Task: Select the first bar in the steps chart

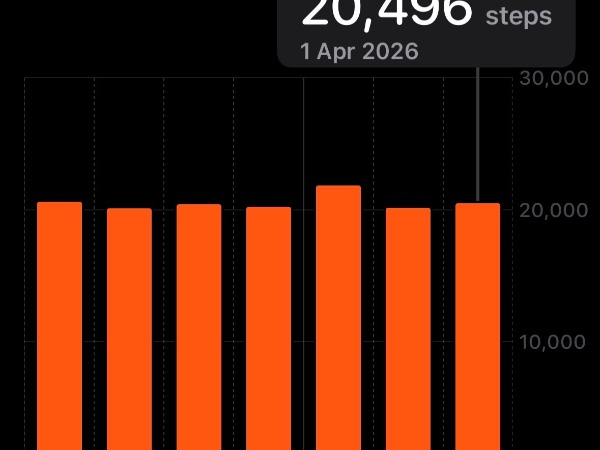Action: [59, 330]
